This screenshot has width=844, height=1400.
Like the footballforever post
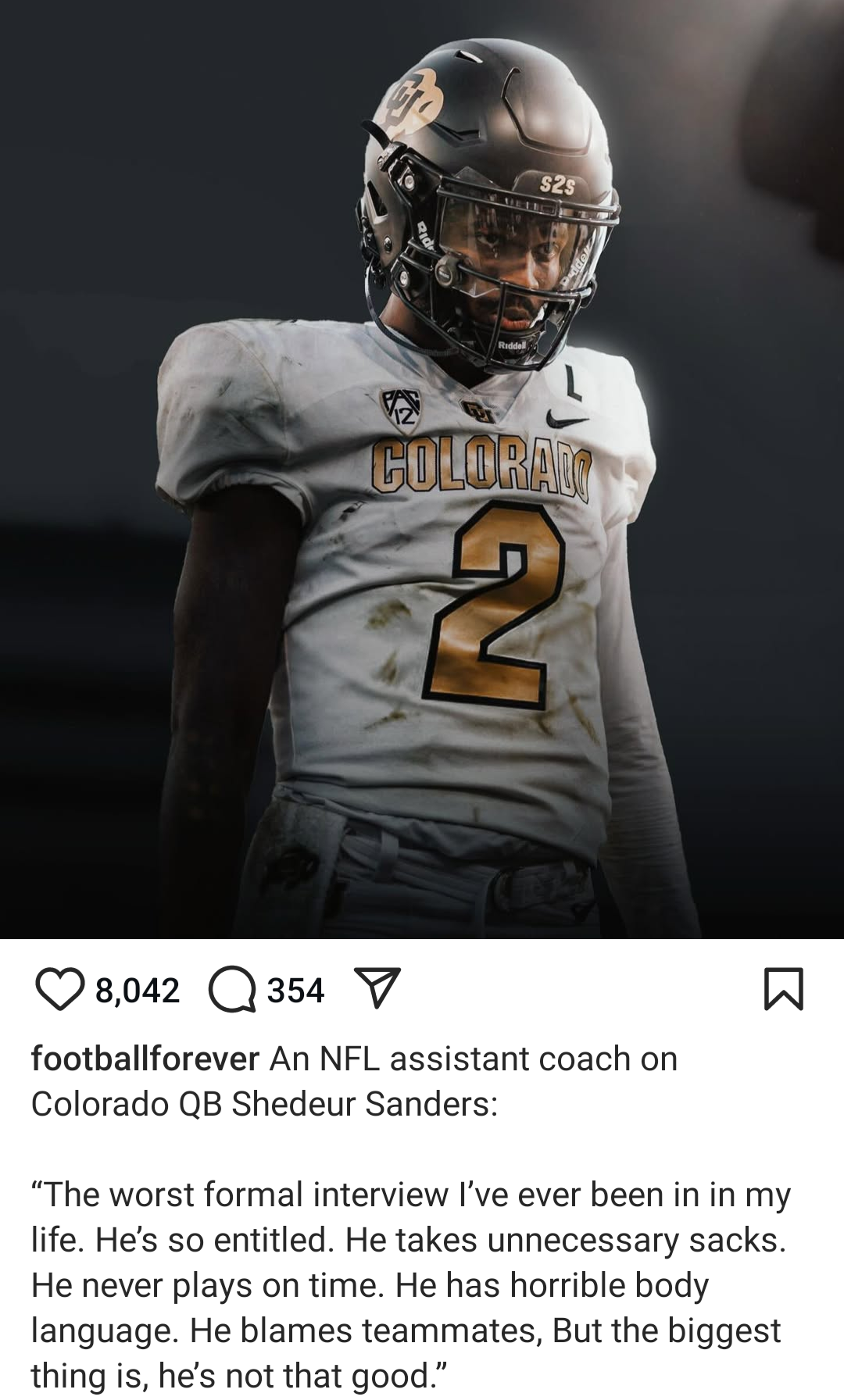click(x=59, y=989)
